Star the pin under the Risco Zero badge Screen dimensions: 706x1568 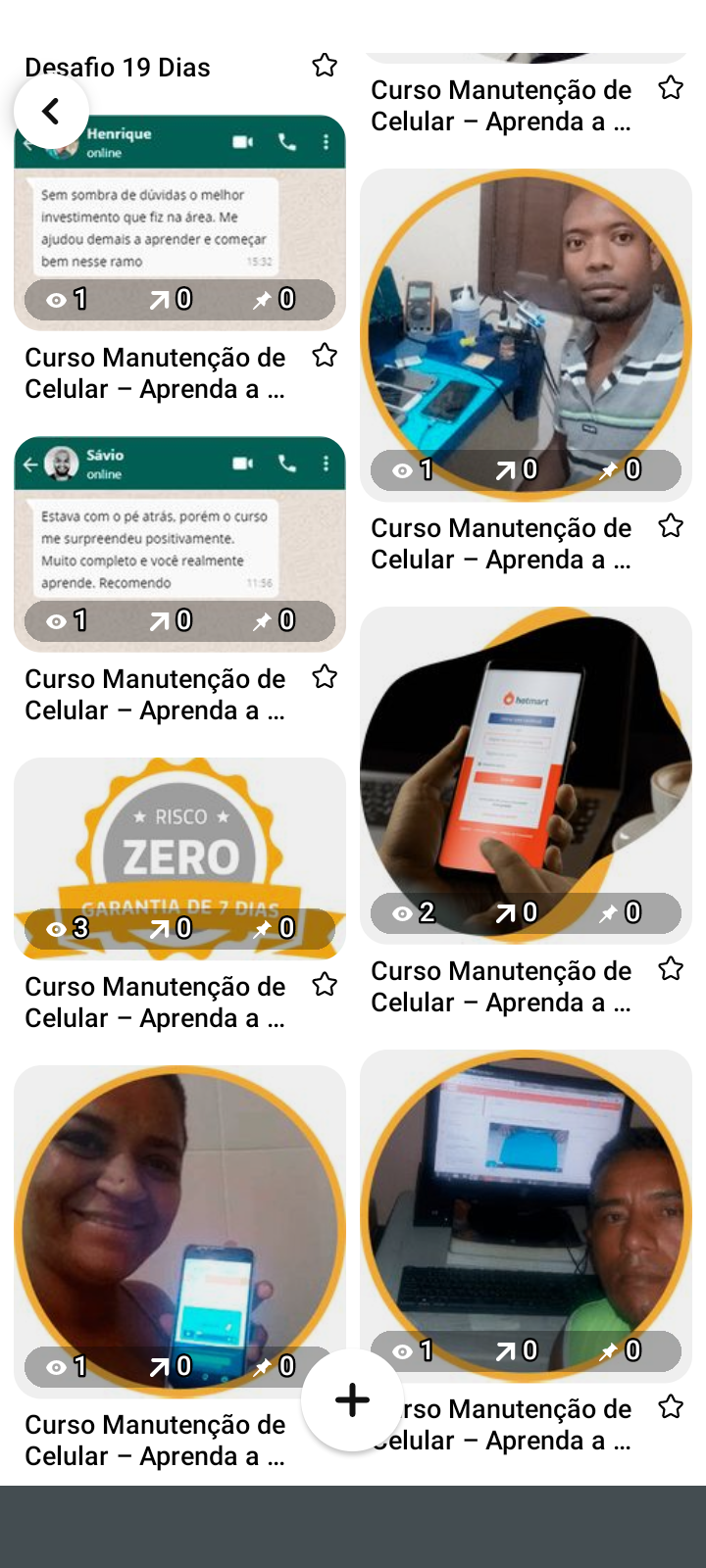(325, 985)
